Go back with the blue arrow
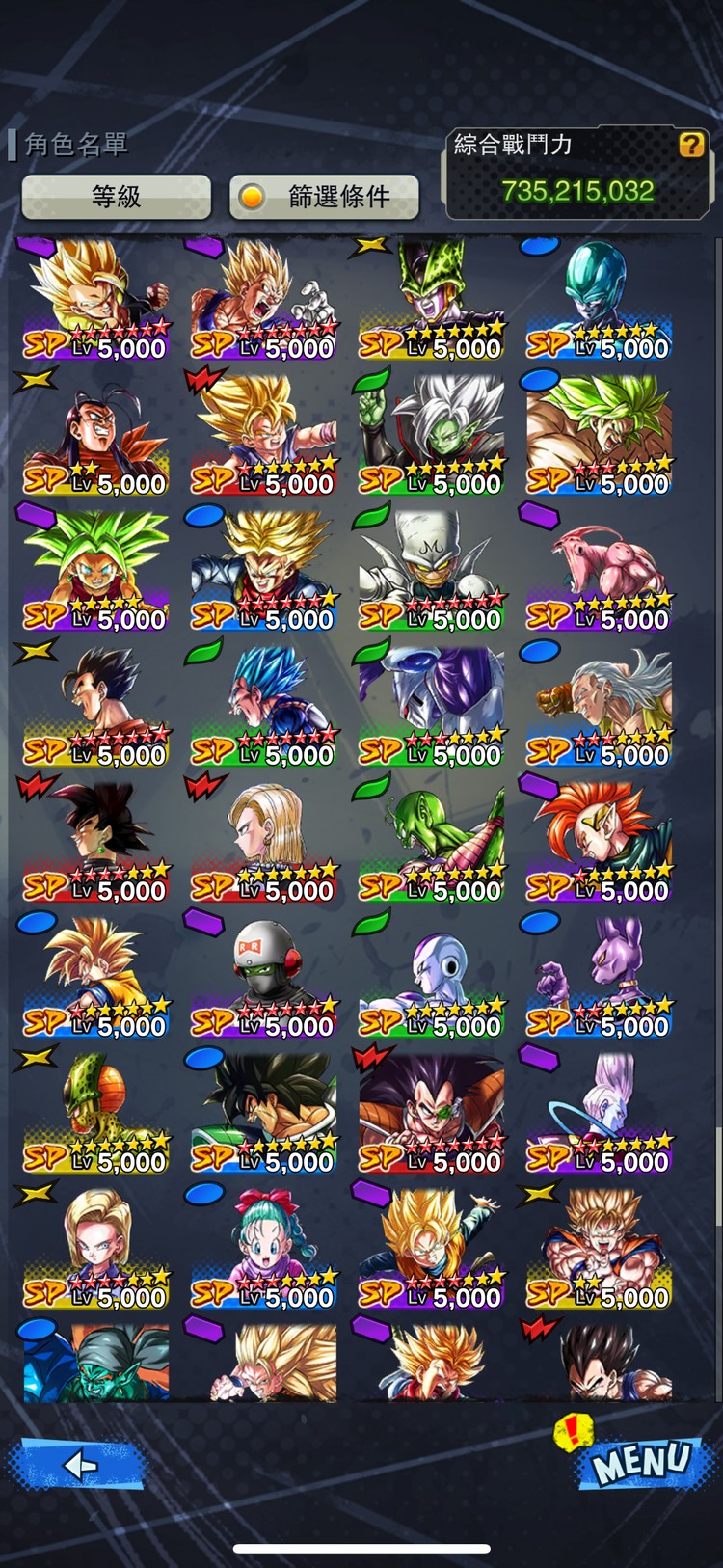The width and height of the screenshot is (723, 1568). pos(77,1465)
